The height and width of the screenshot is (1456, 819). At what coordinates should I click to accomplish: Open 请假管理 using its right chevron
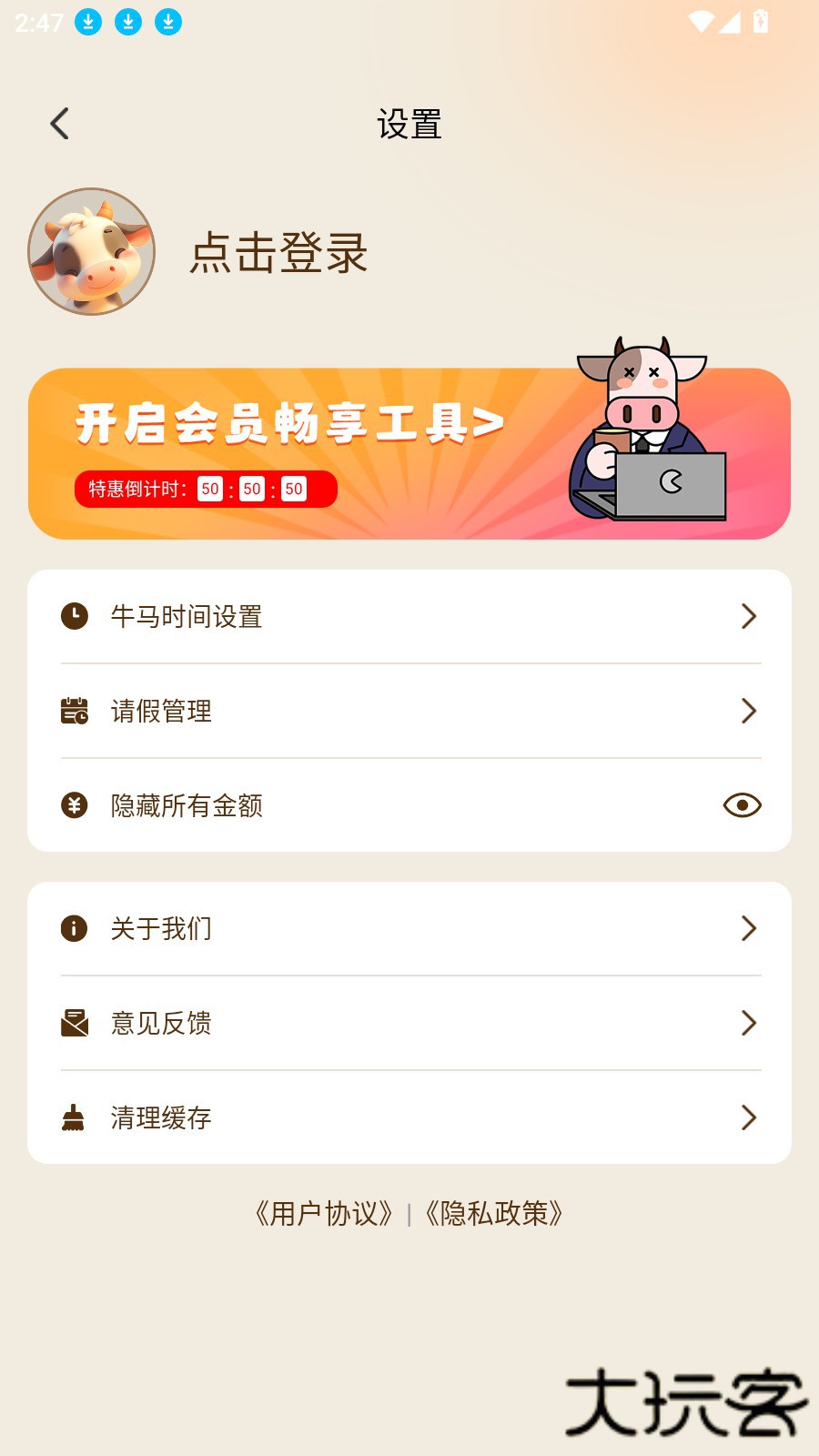tap(749, 711)
